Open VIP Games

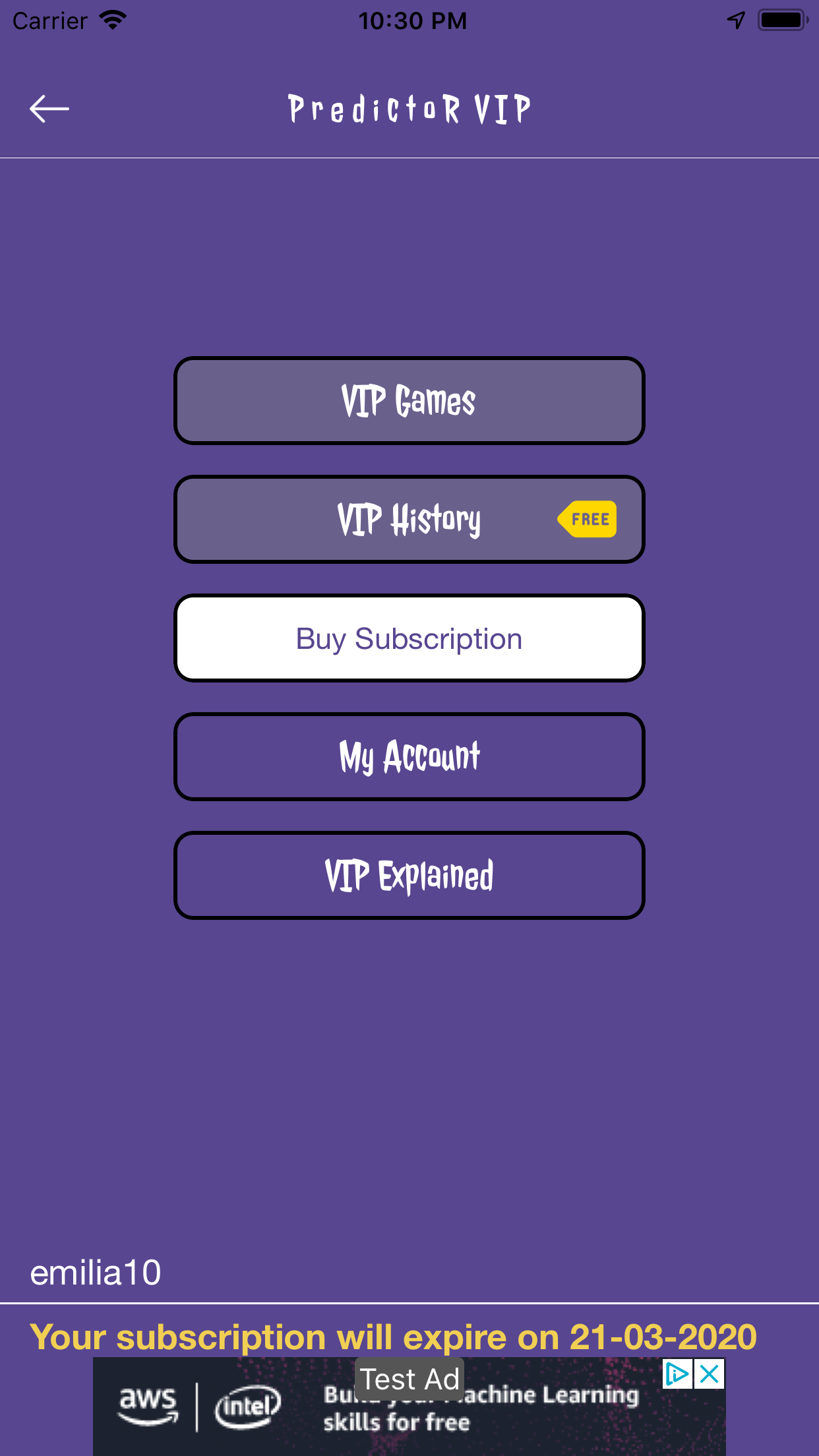point(409,400)
